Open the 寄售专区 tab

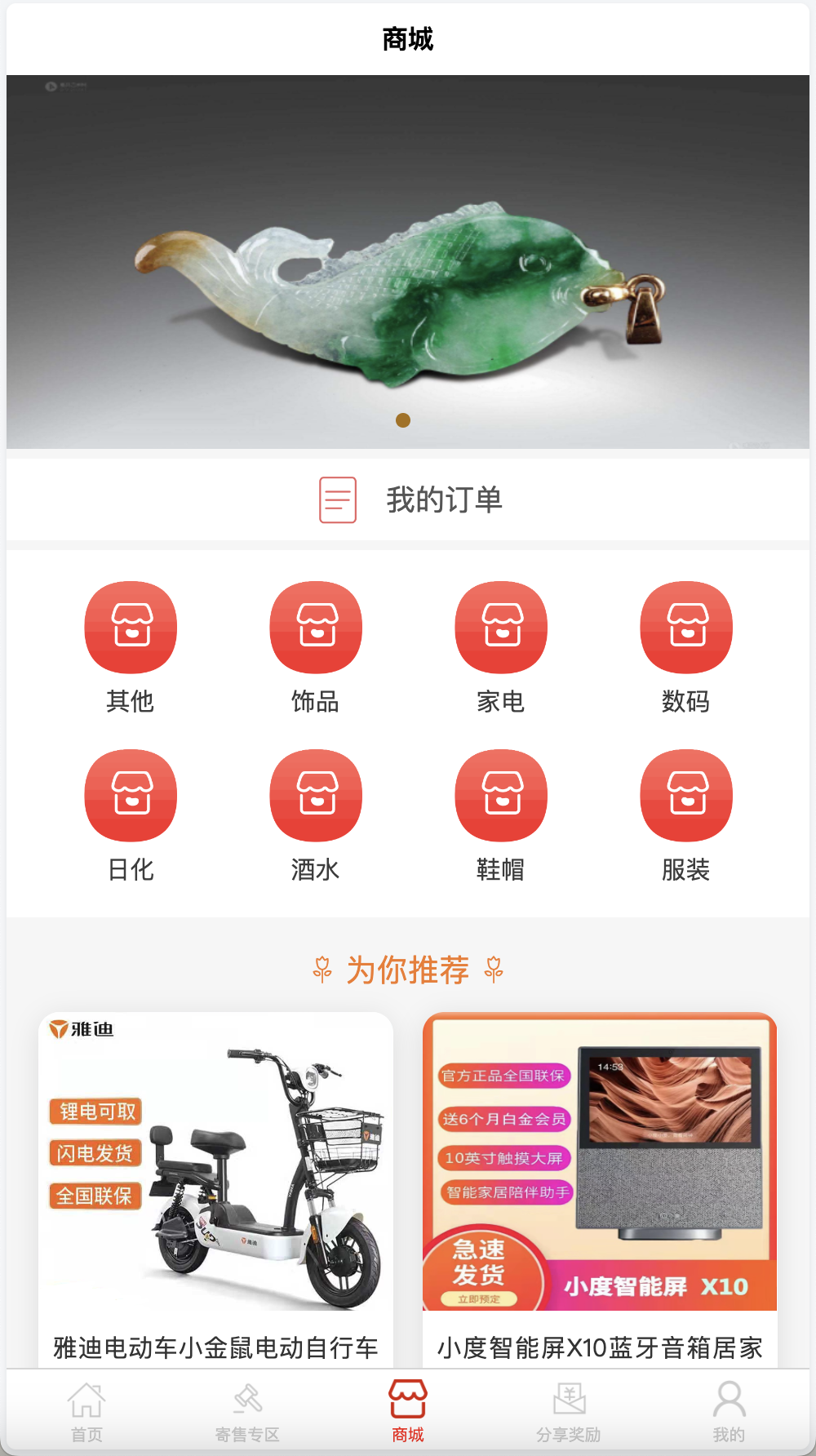246,1408
